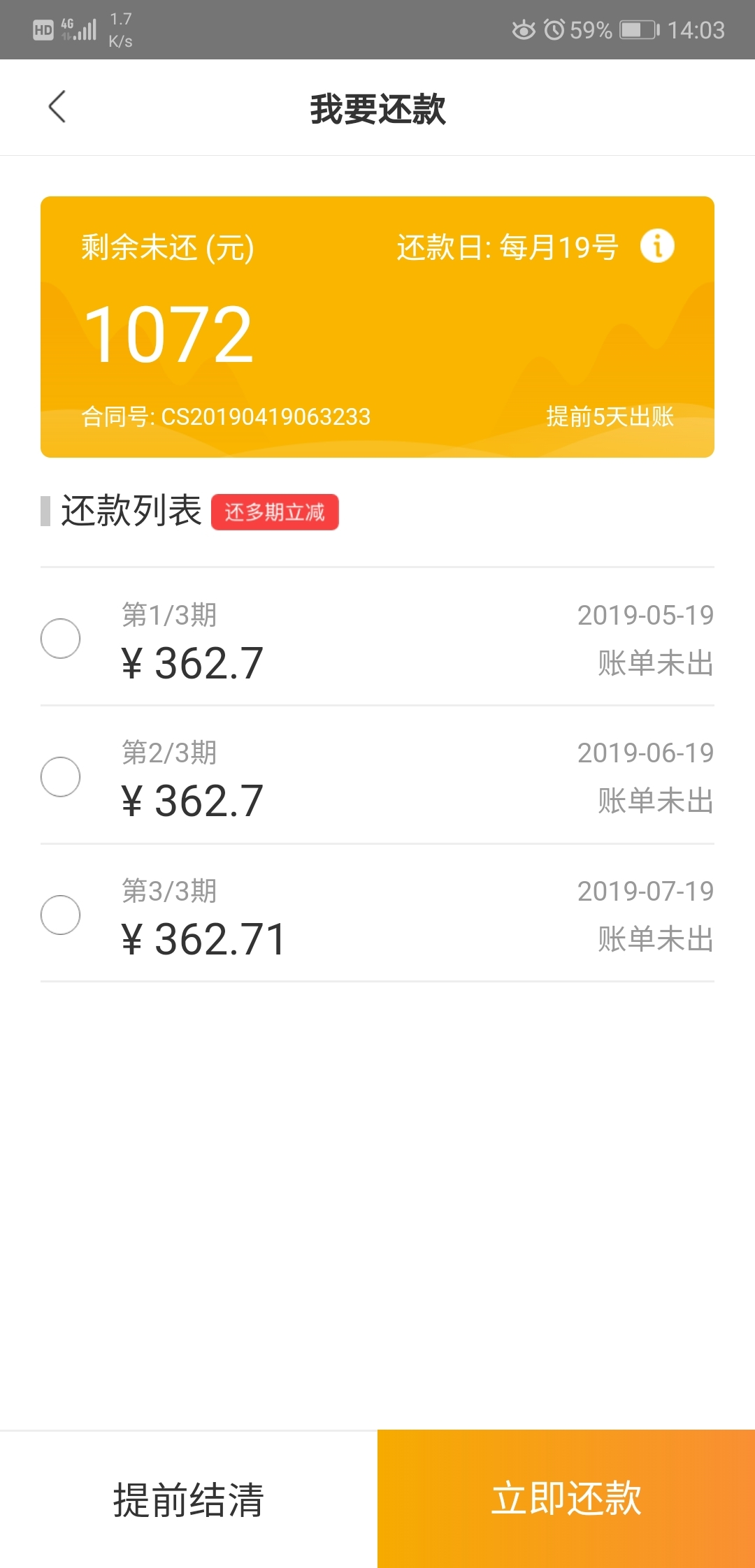
Task: Select the radio button for 第1/3期 installment
Action: [59, 637]
